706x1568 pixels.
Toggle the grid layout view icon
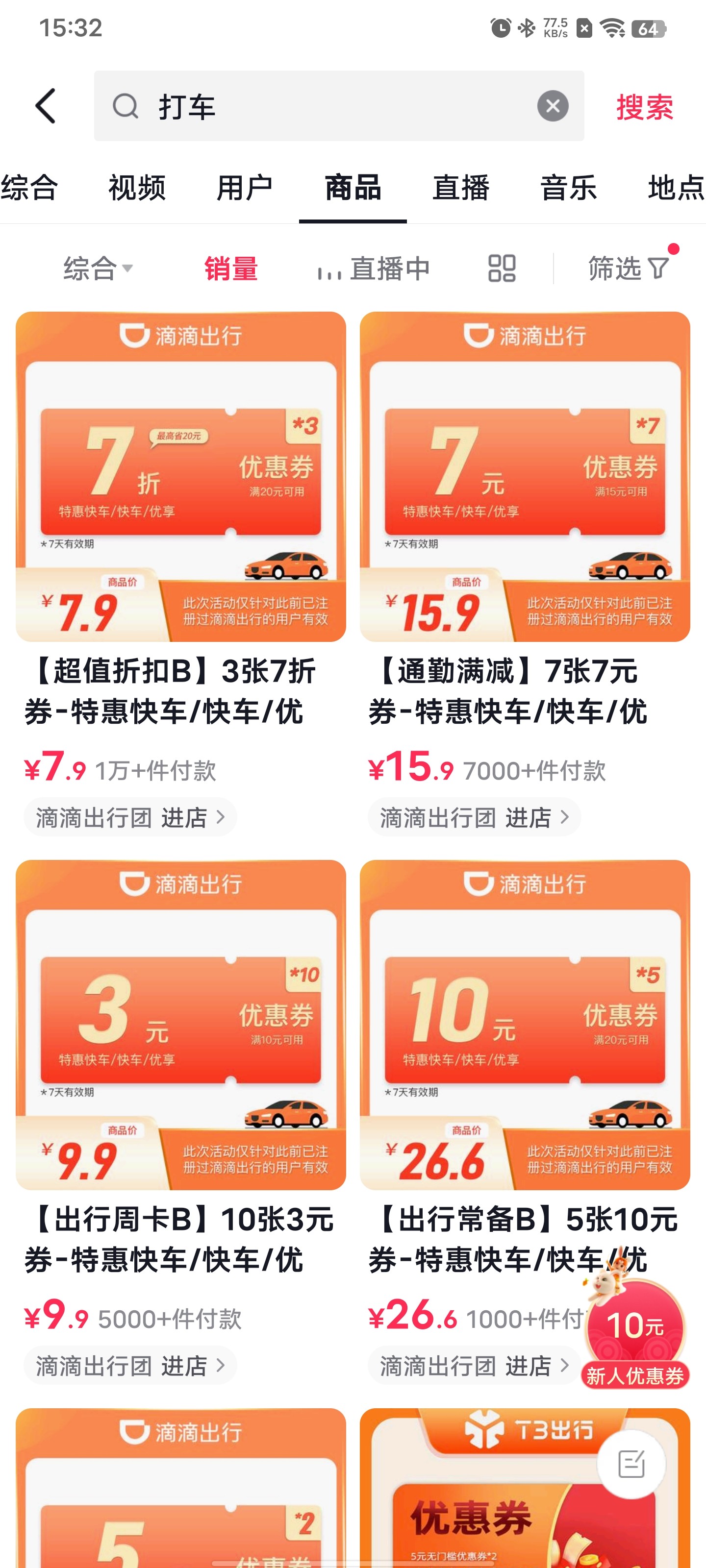point(502,269)
